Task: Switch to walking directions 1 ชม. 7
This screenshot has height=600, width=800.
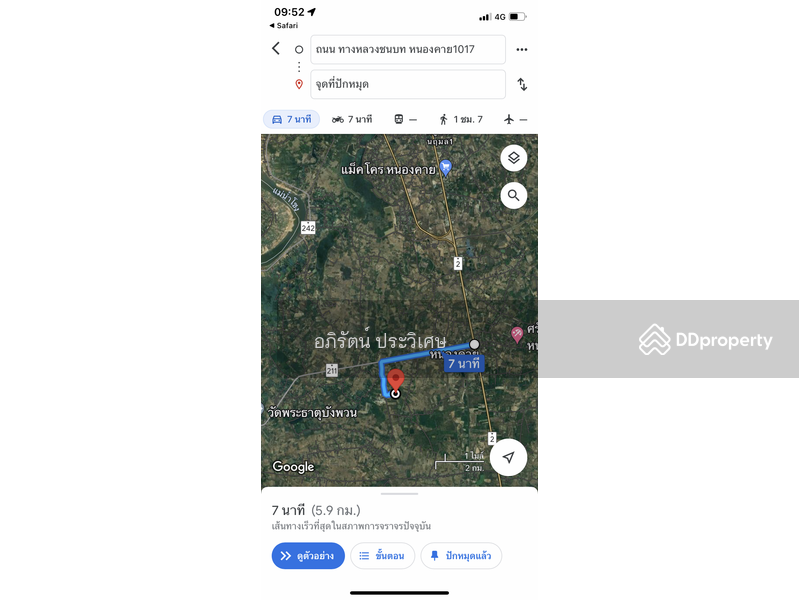Action: [460, 119]
